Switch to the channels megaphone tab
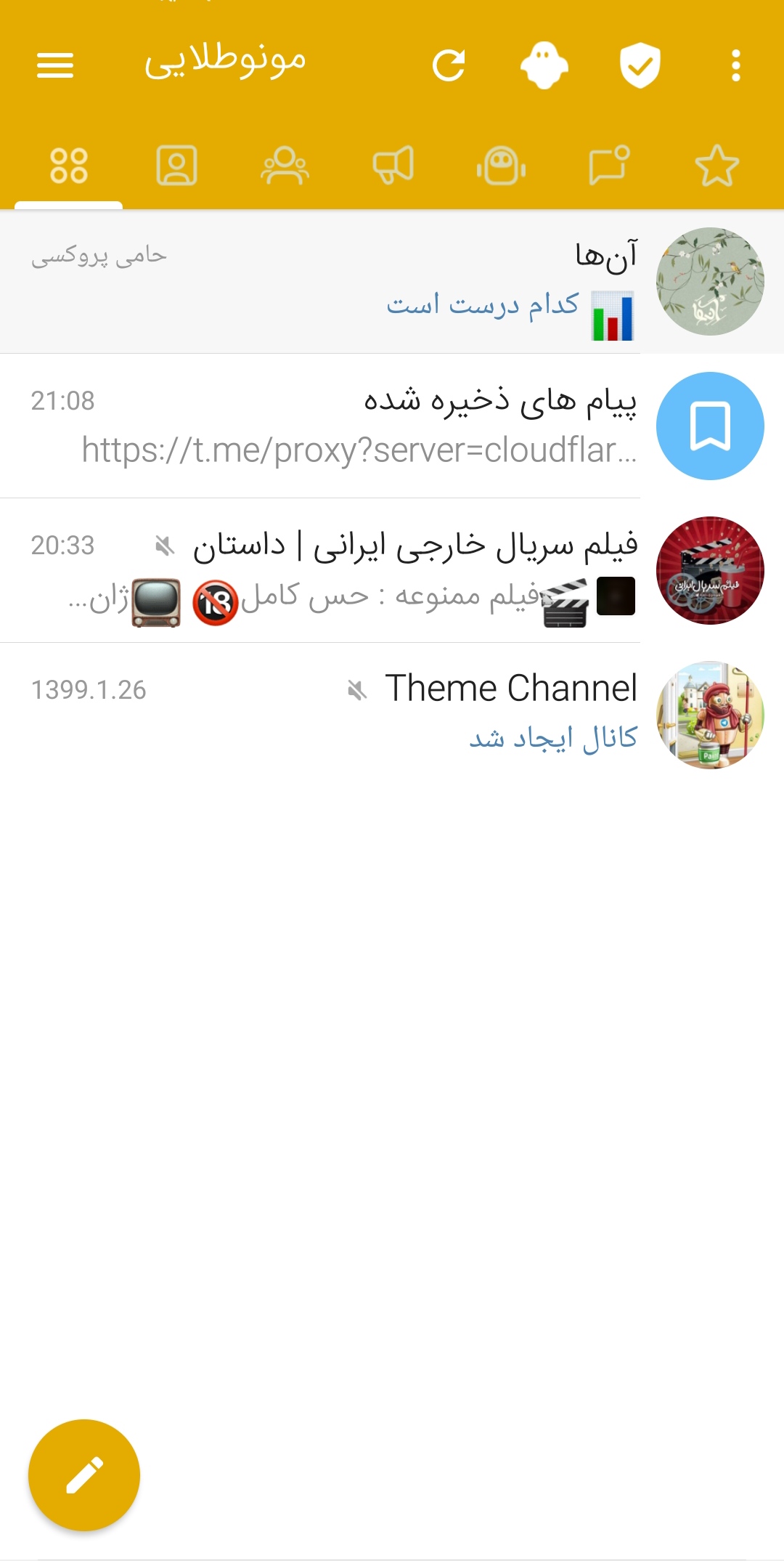Viewport: 784px width, 1561px height. coord(393,166)
